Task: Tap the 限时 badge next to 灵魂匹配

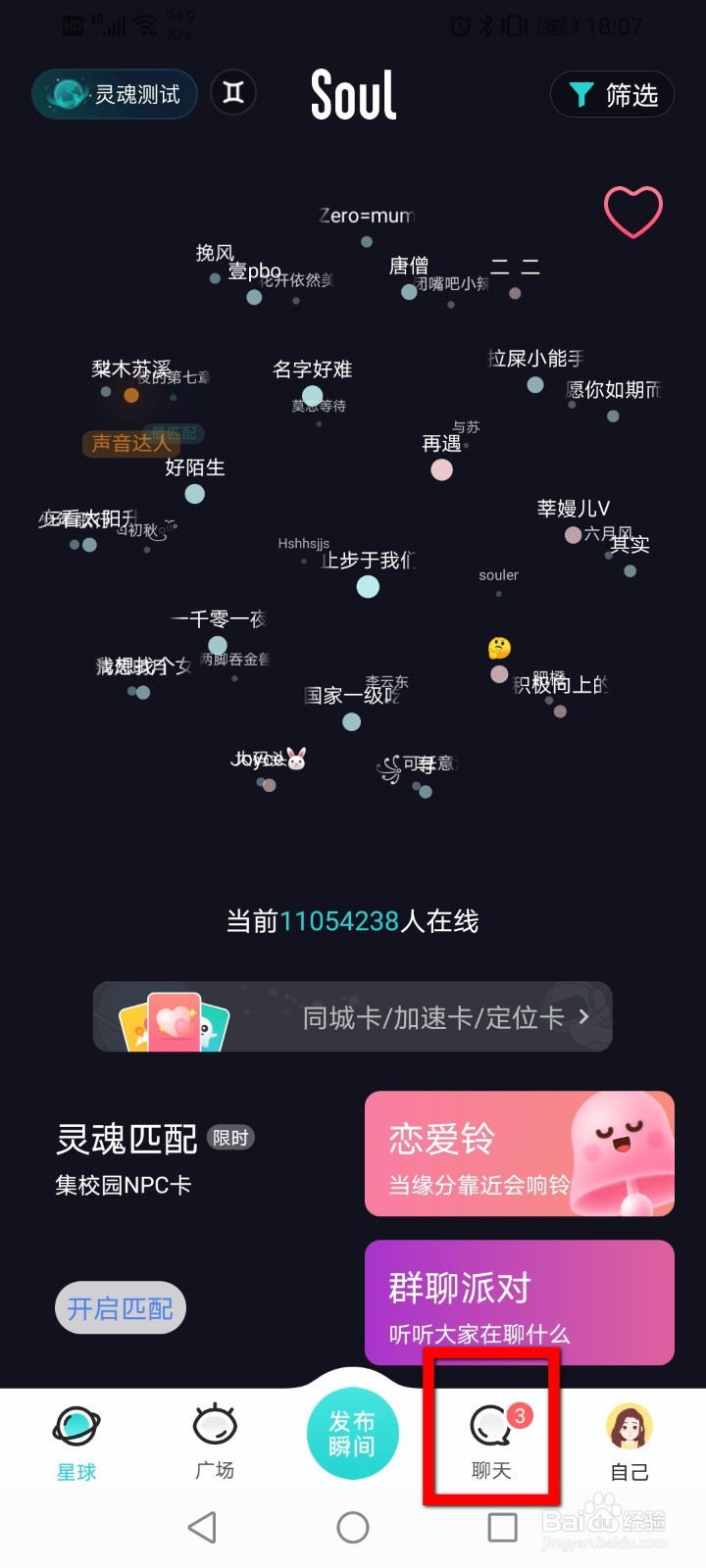Action: [230, 1138]
